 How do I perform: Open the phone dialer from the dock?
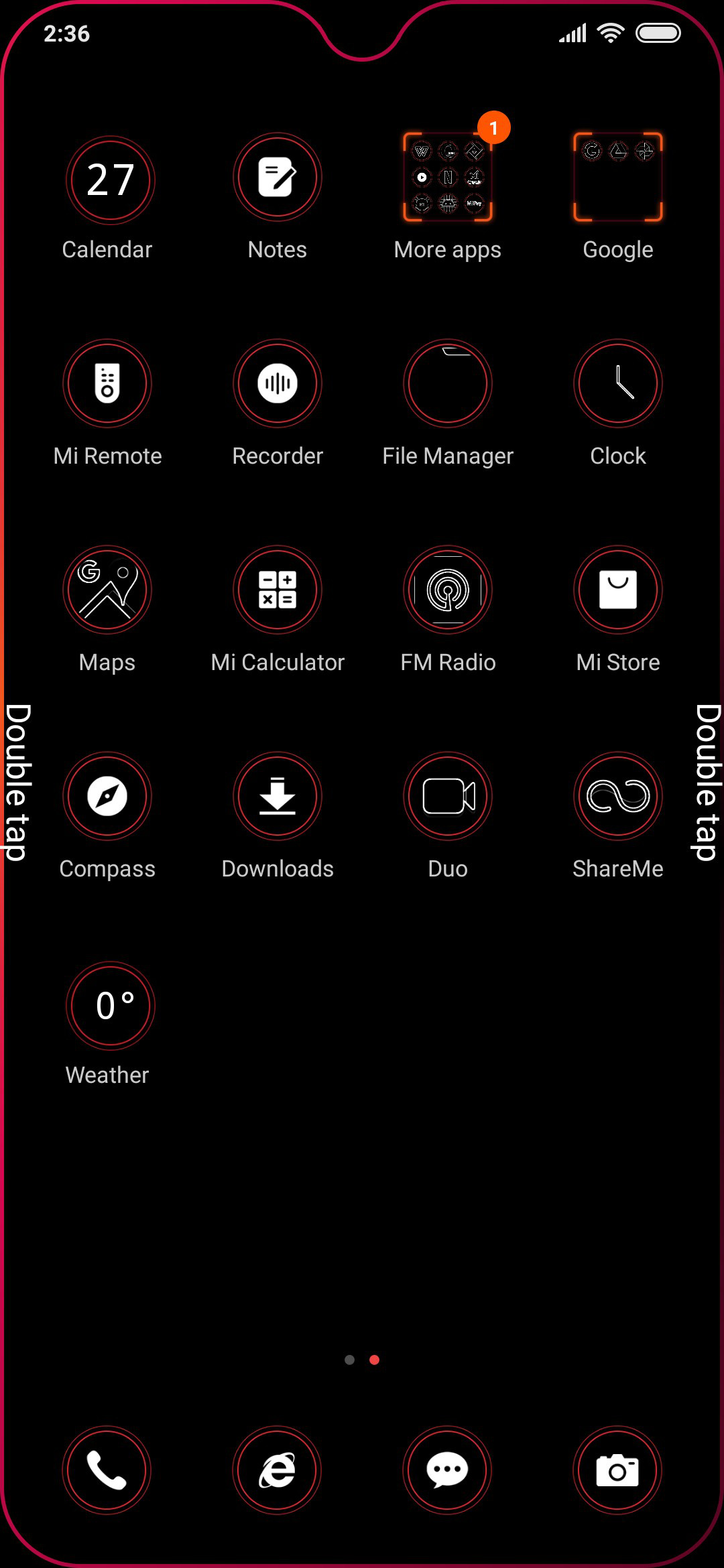coord(107,1470)
